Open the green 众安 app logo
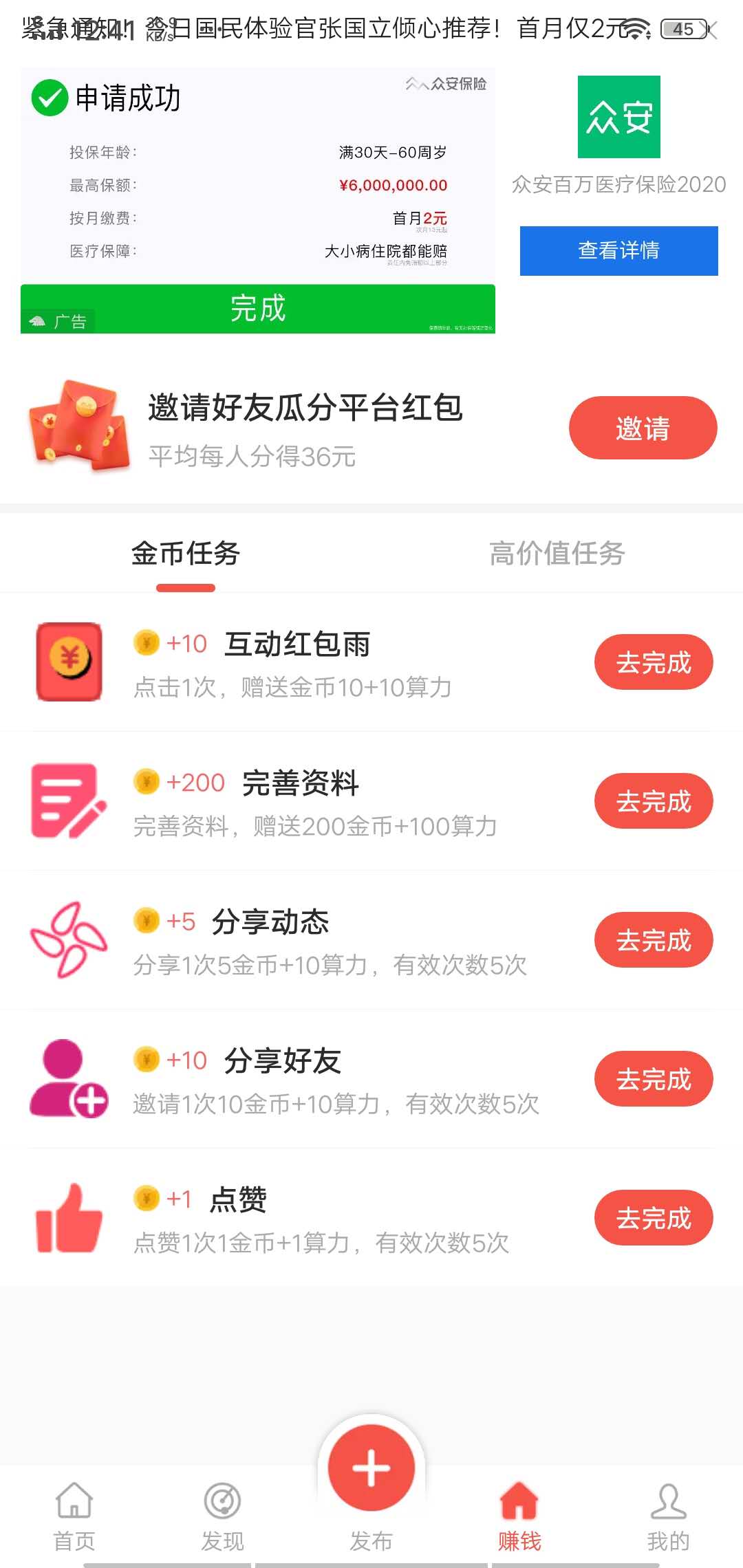This screenshot has width=743, height=1568. tap(618, 116)
